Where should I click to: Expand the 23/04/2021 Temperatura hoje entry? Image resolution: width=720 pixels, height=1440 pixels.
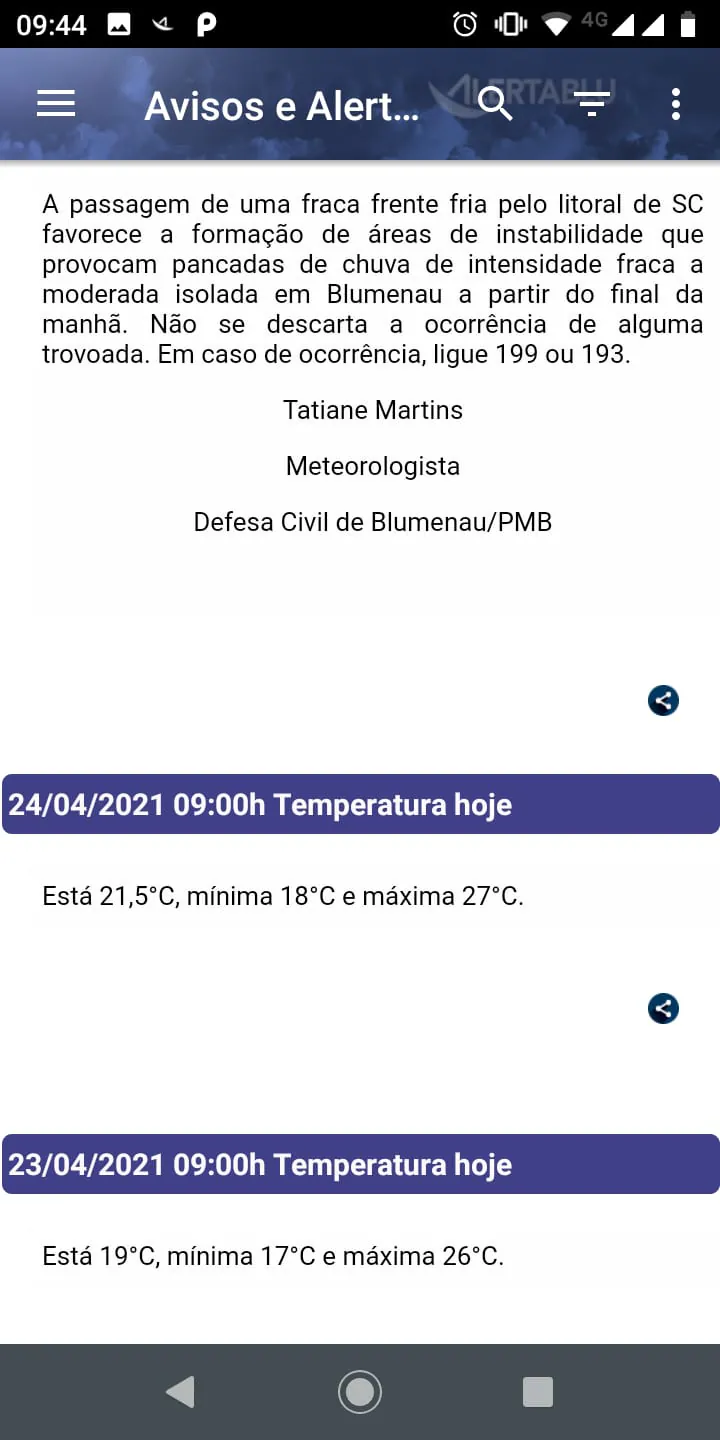tap(360, 1164)
